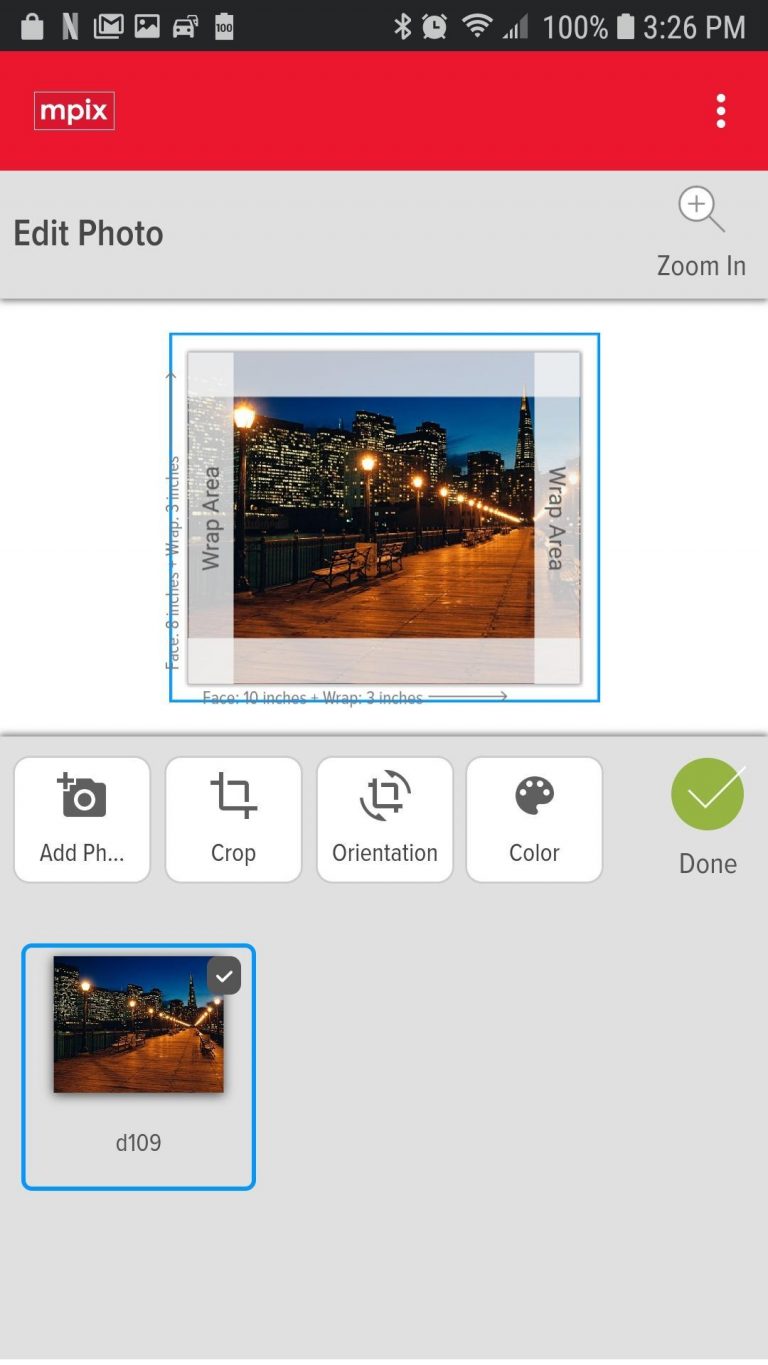
Task: Click the Edit Photo heading
Action: click(87, 233)
